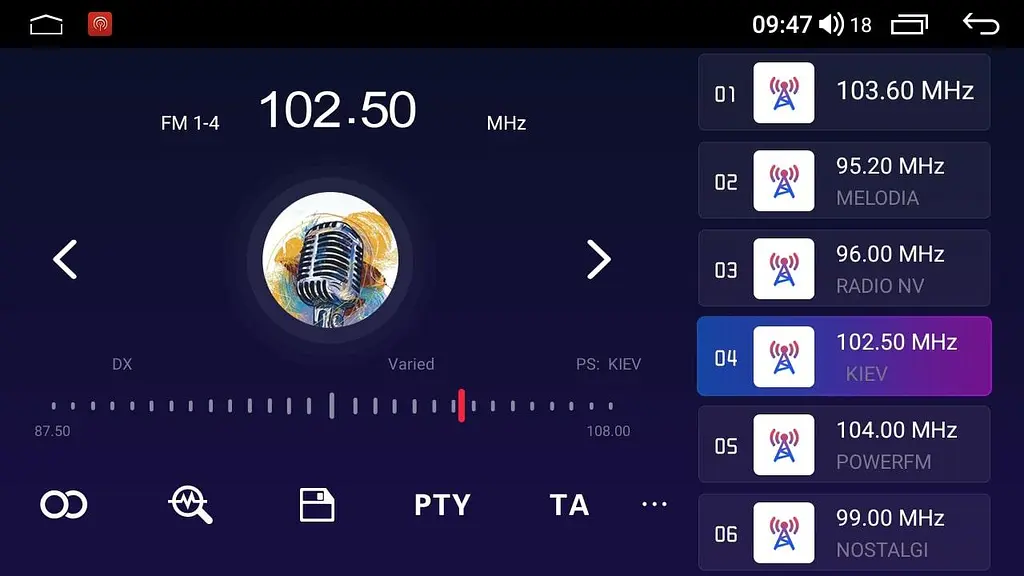Toggle the stereo loop icon
Viewport: 1024px width, 576px height.
[64, 505]
